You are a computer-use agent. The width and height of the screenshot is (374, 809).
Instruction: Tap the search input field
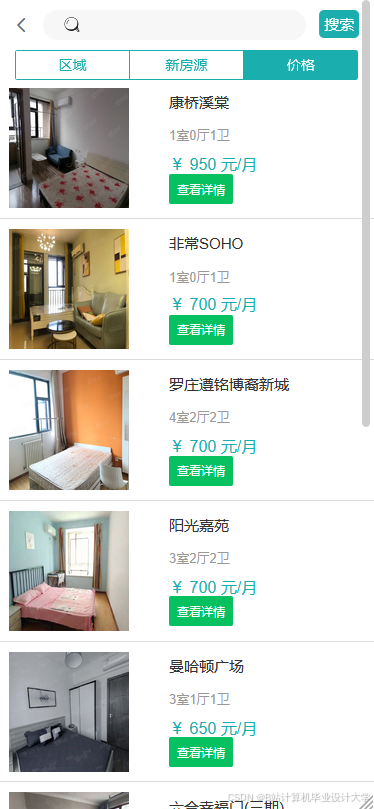coord(174,25)
